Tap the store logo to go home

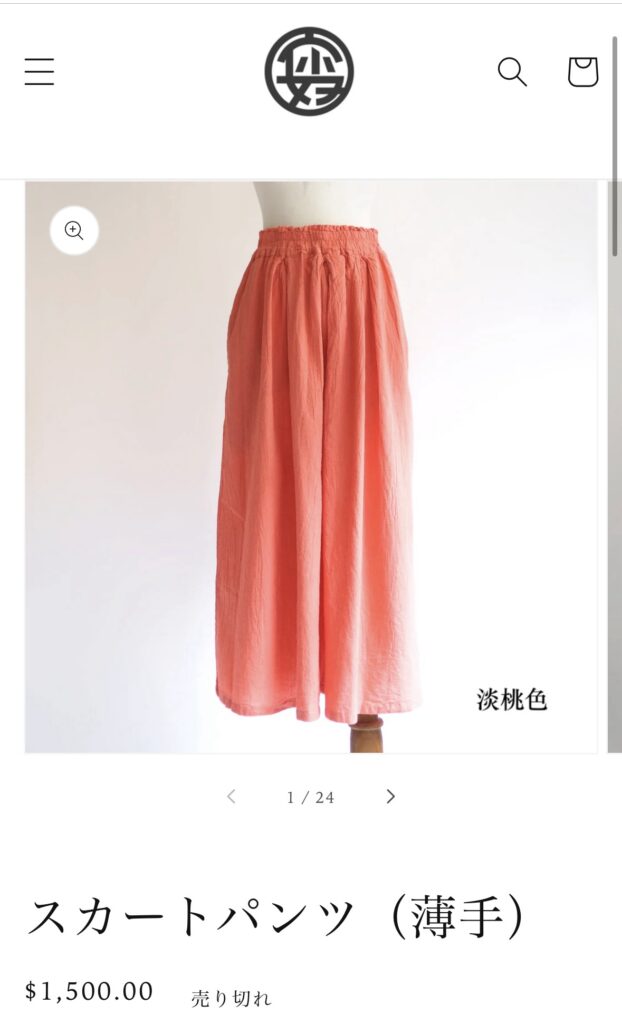(309, 71)
